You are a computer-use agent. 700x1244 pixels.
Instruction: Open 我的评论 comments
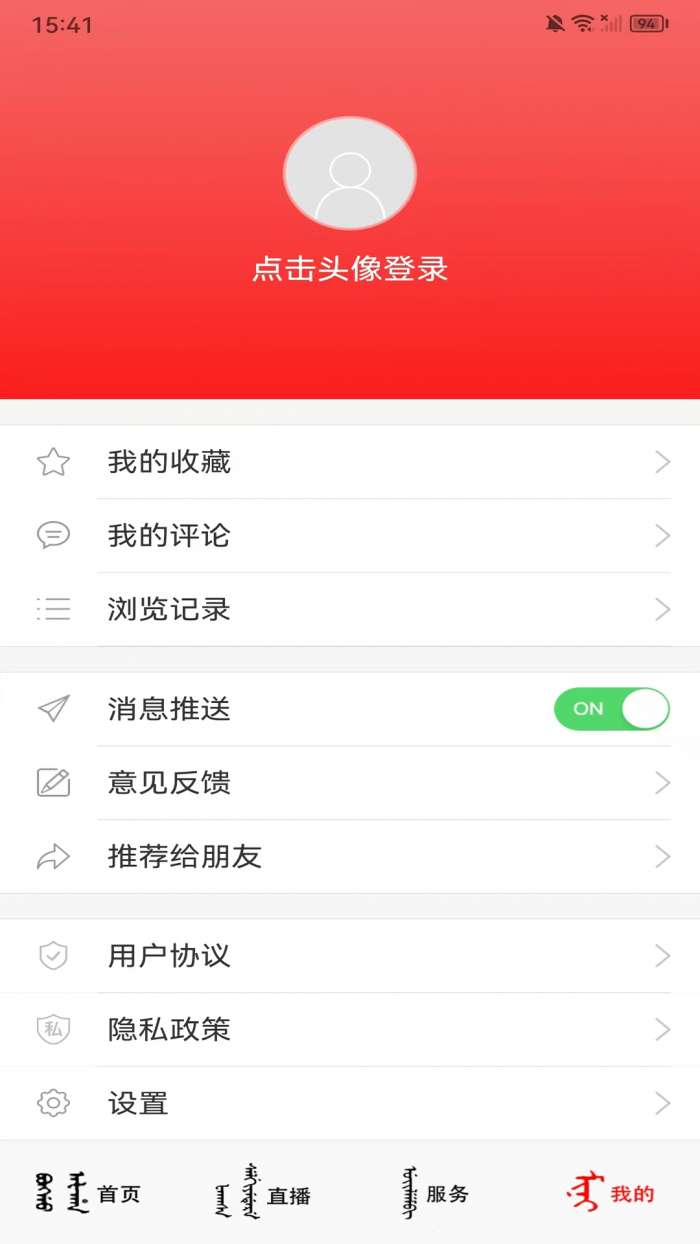tap(350, 536)
